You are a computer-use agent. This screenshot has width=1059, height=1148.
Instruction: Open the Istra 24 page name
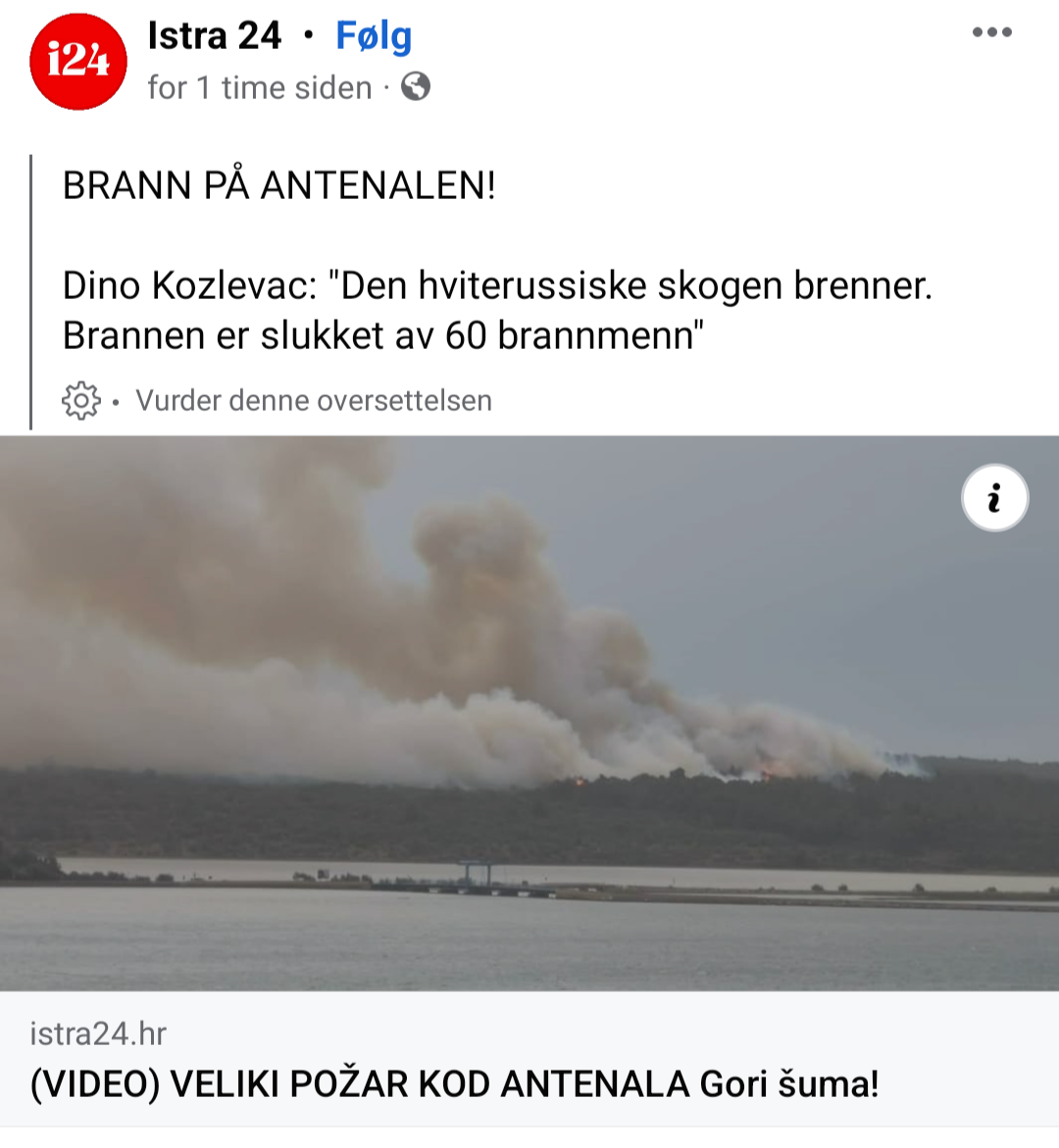pos(215,36)
